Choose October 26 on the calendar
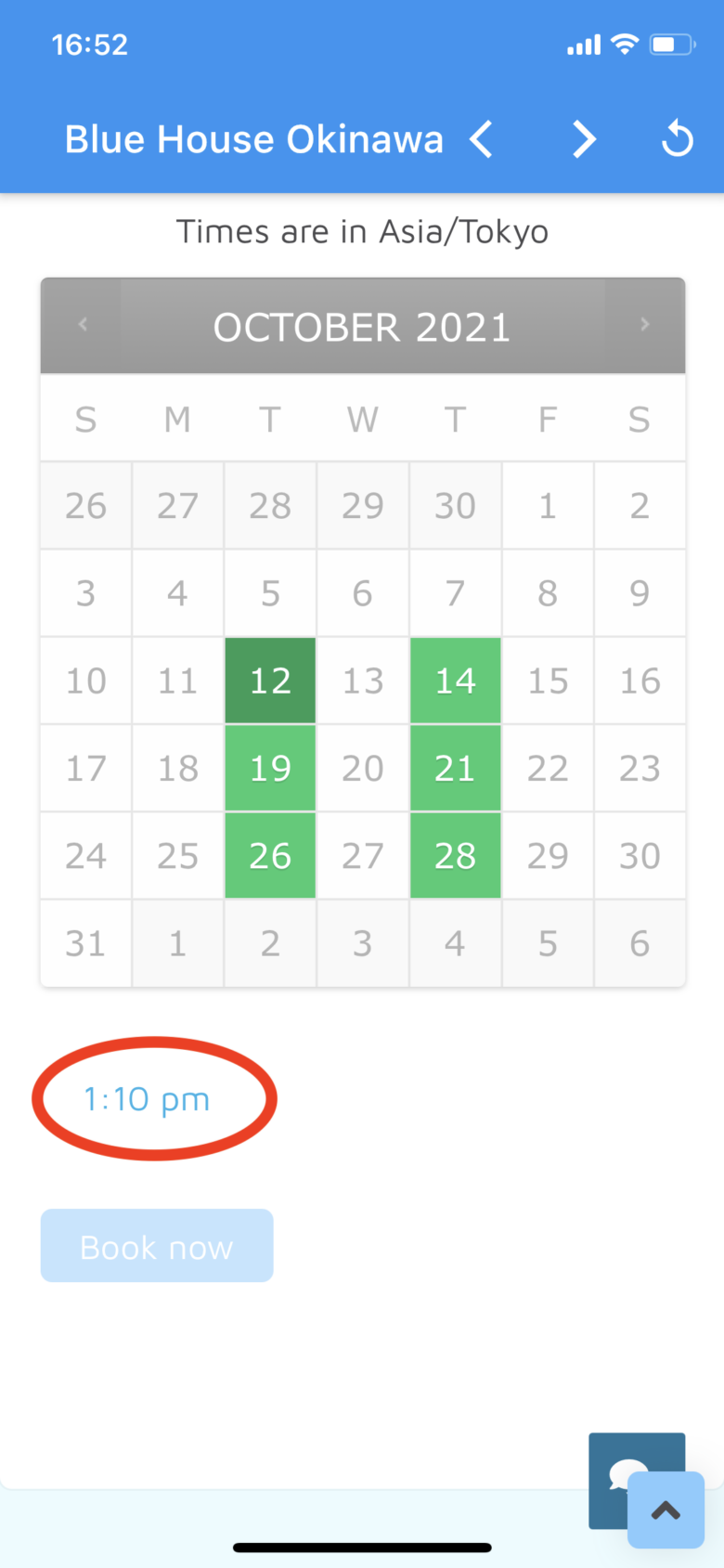The height and width of the screenshot is (1568, 724). (x=270, y=855)
